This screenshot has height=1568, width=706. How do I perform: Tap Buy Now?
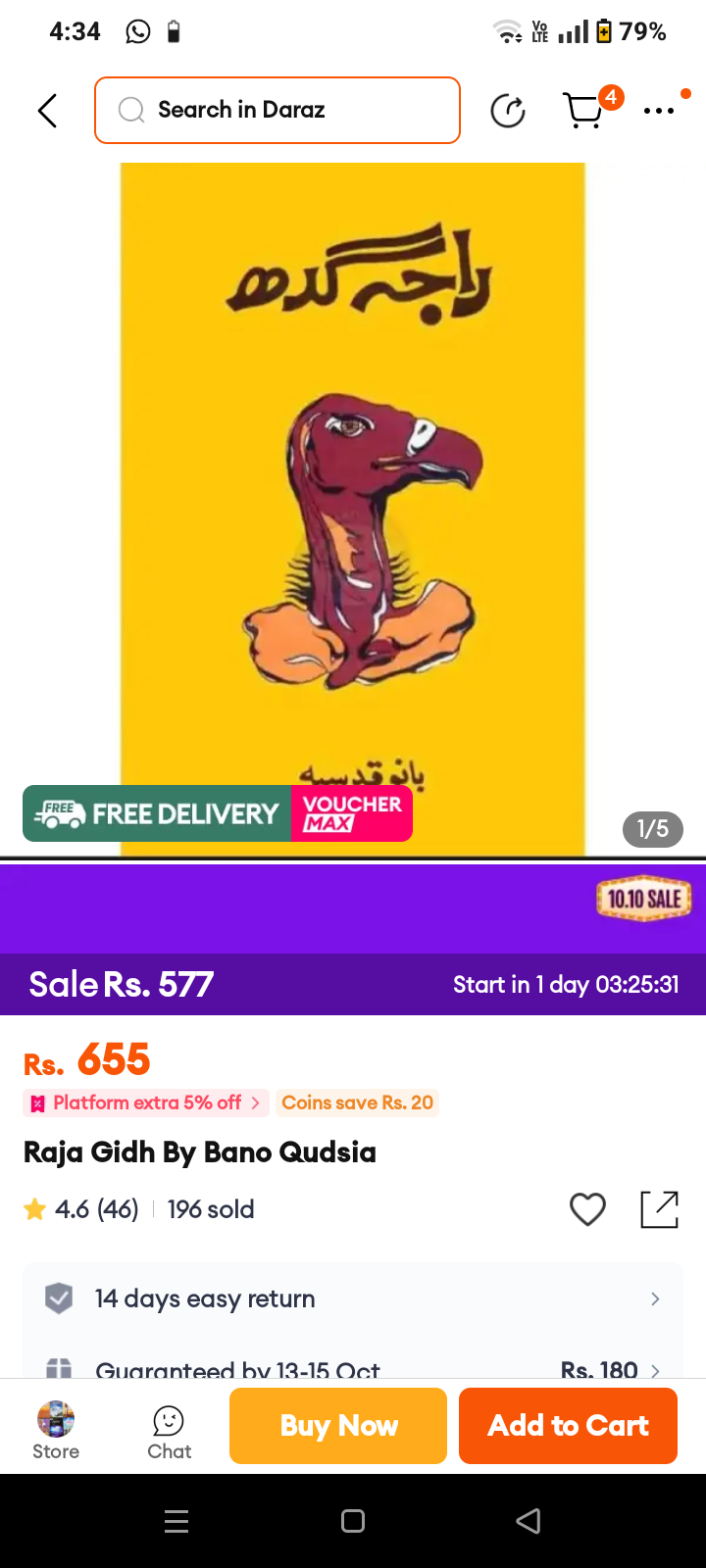[338, 1426]
